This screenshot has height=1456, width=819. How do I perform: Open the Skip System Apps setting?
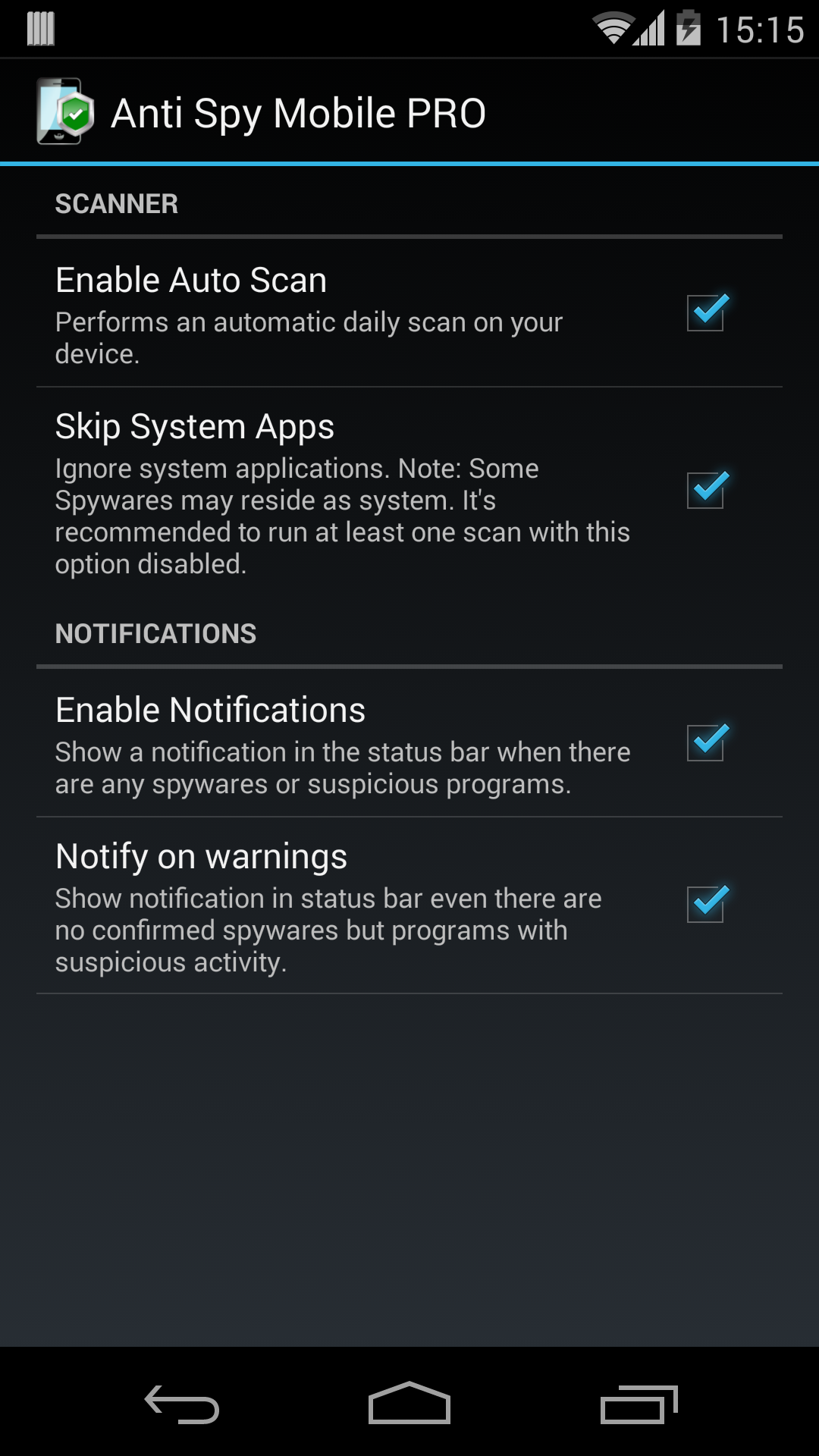click(303, 493)
